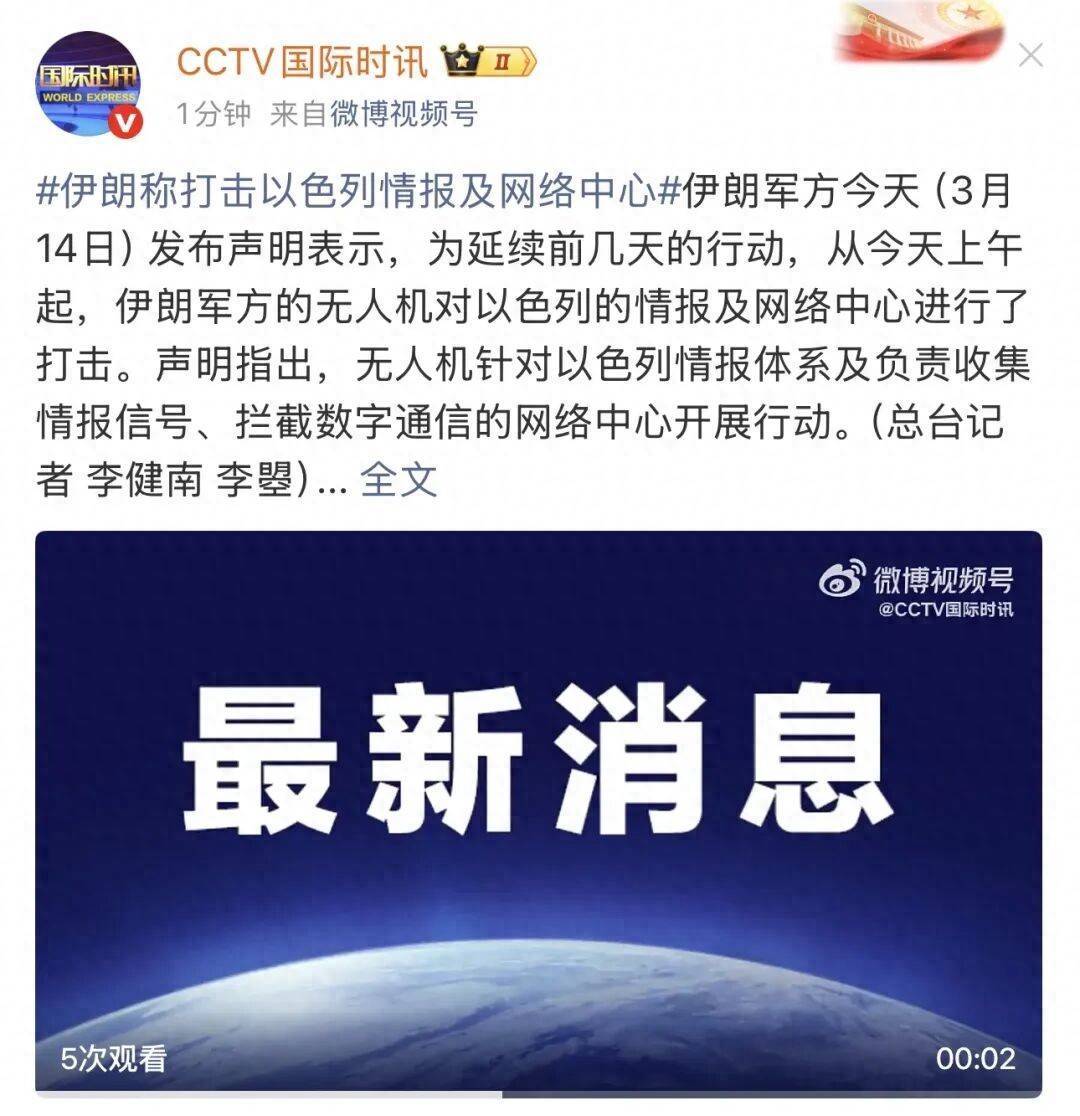Play the 最新消息 video
Image resolution: width=1080 pixels, height=1116 pixels.
[x=538, y=810]
